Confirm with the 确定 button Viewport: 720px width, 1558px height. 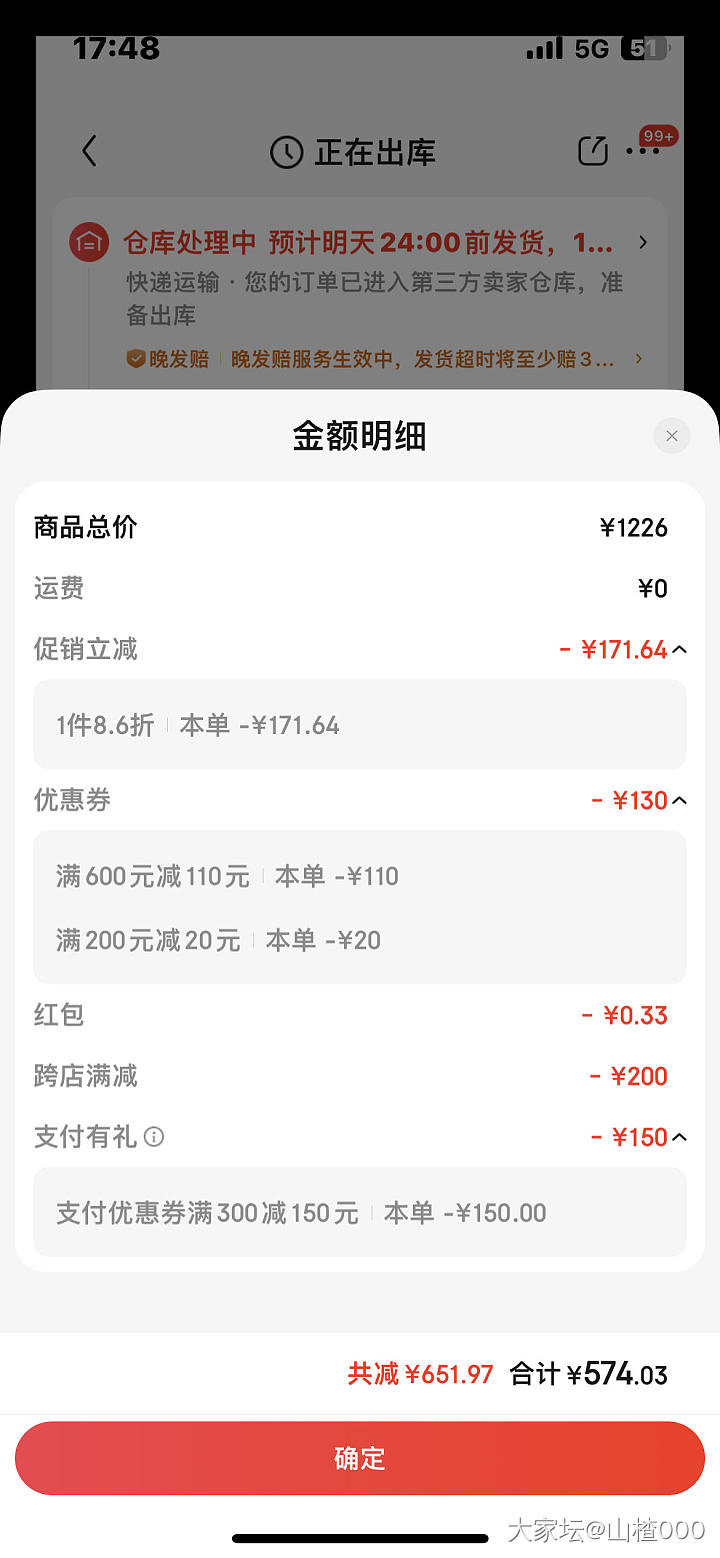pos(360,1458)
